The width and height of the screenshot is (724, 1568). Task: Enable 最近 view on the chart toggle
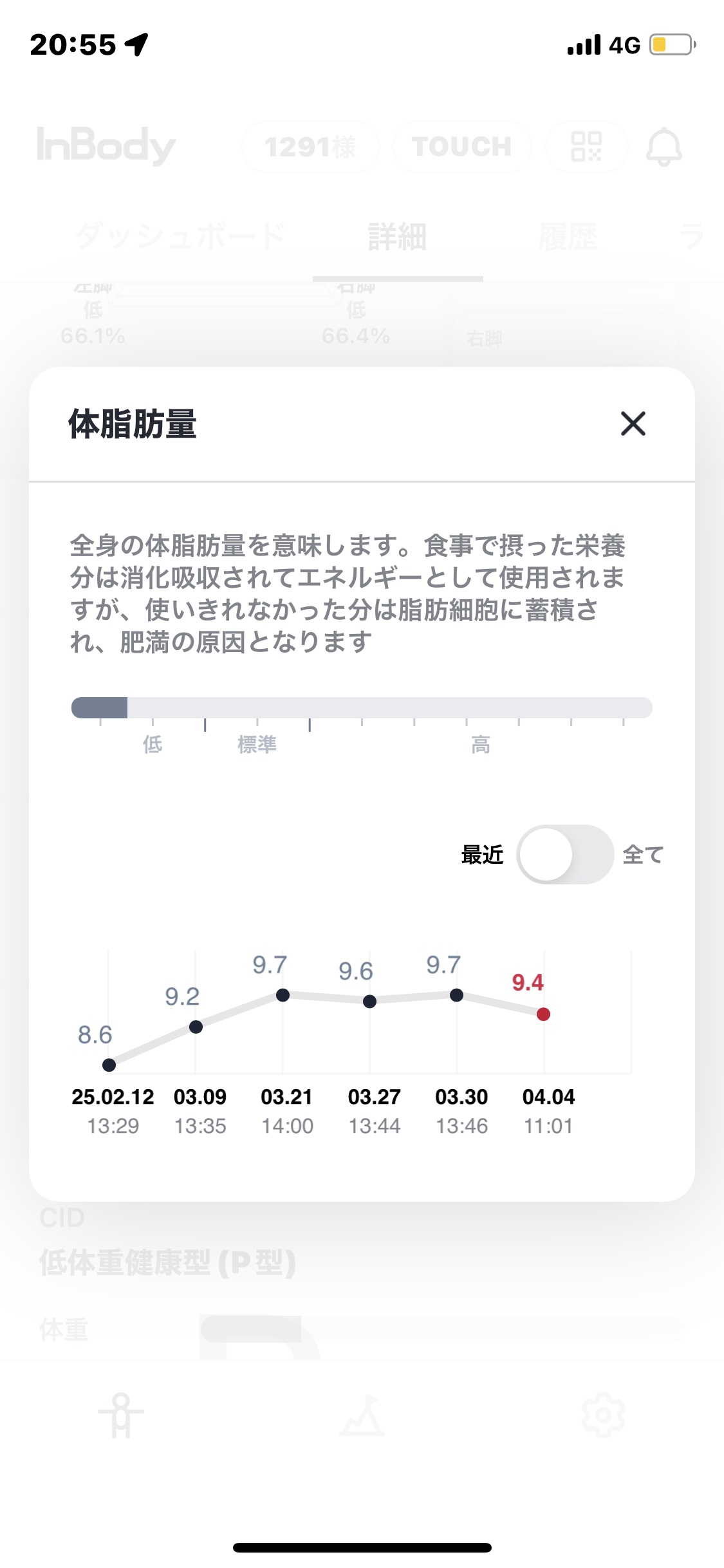[x=482, y=855]
